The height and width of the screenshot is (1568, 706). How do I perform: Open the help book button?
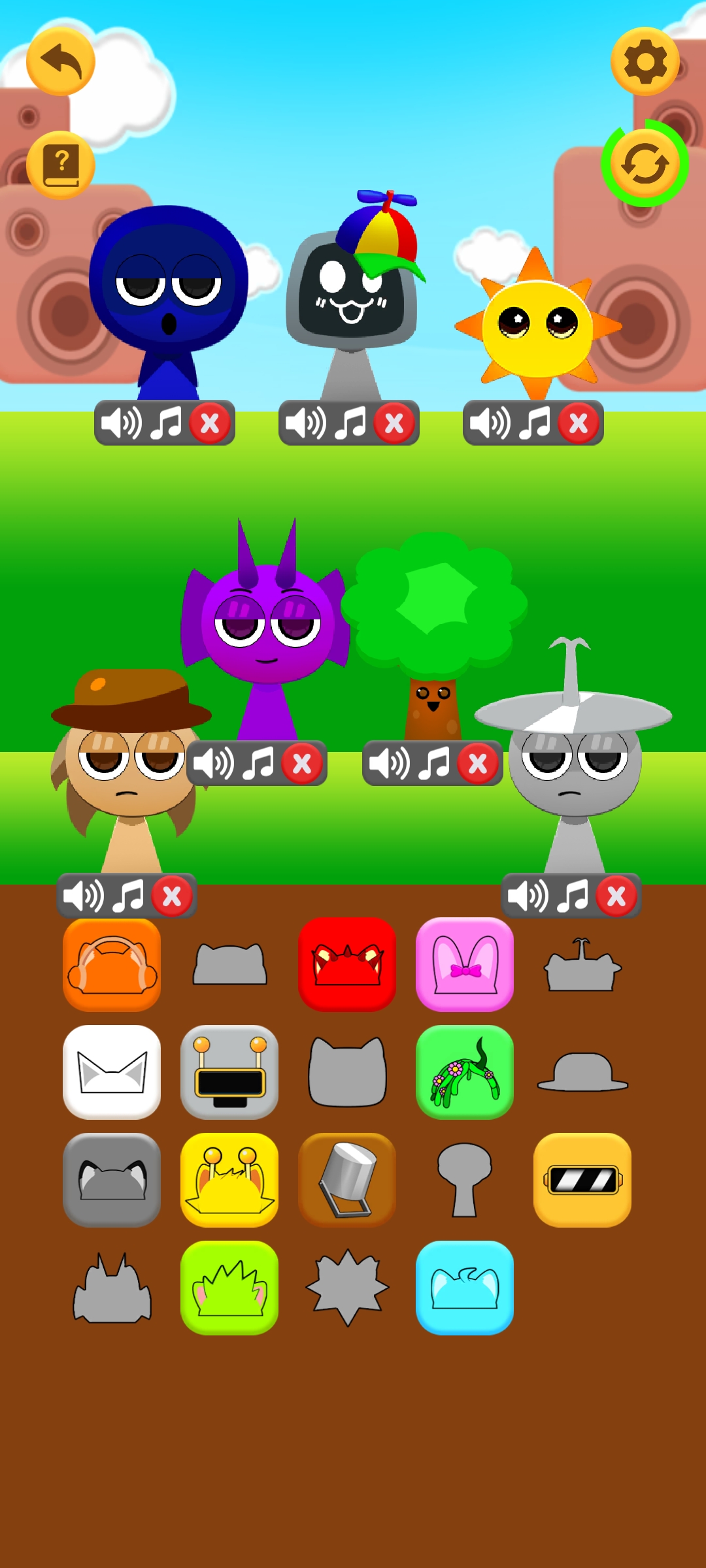(x=60, y=165)
